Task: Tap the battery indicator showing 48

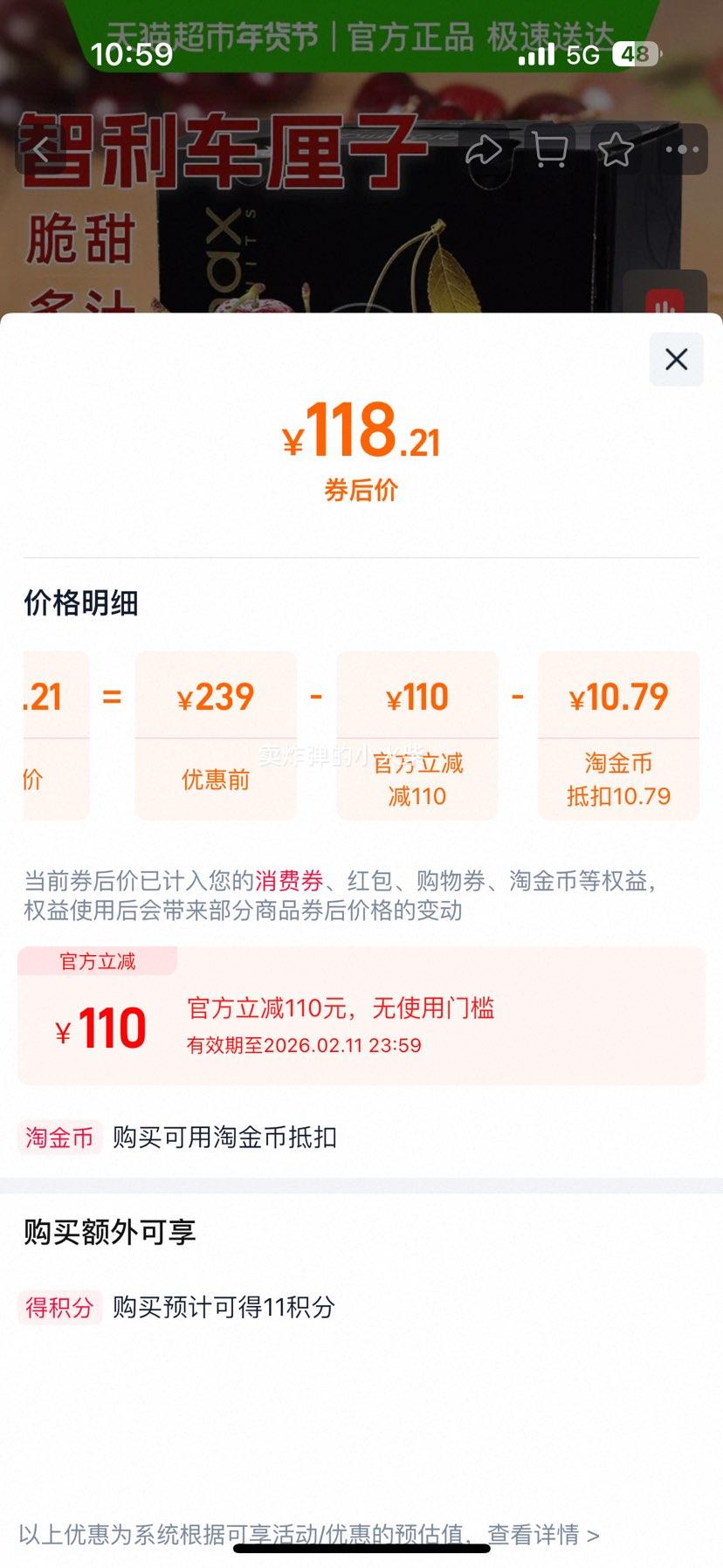Action: 636,55
